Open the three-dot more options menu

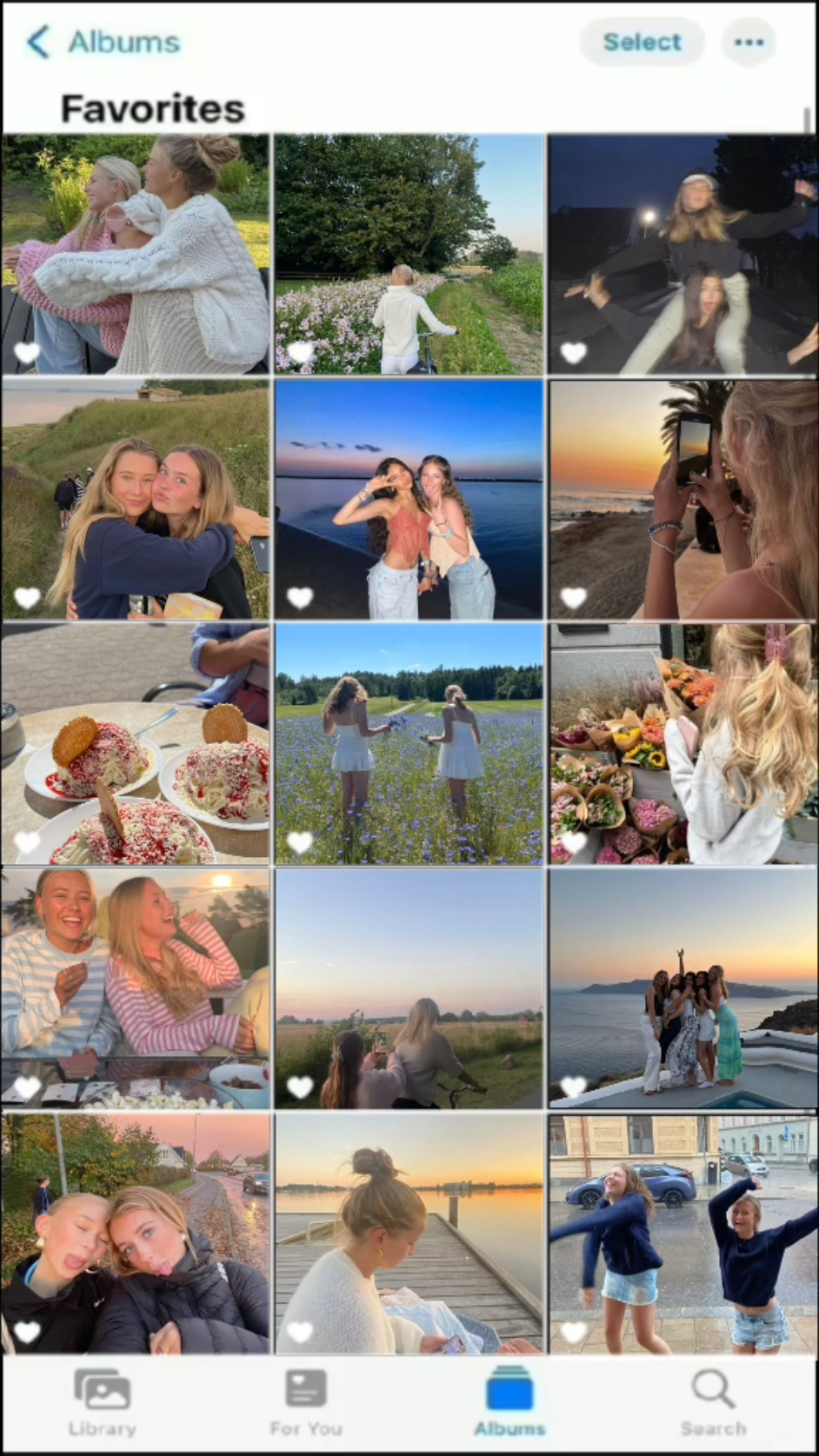point(749,42)
